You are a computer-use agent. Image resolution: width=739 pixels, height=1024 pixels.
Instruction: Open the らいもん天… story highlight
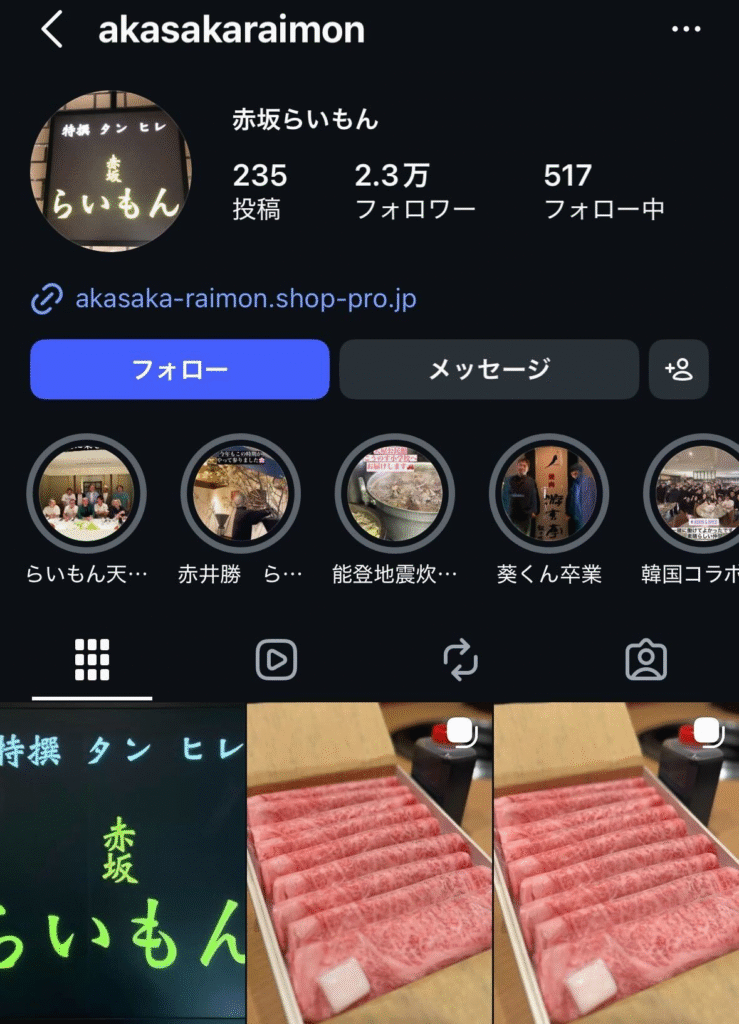click(x=87, y=494)
